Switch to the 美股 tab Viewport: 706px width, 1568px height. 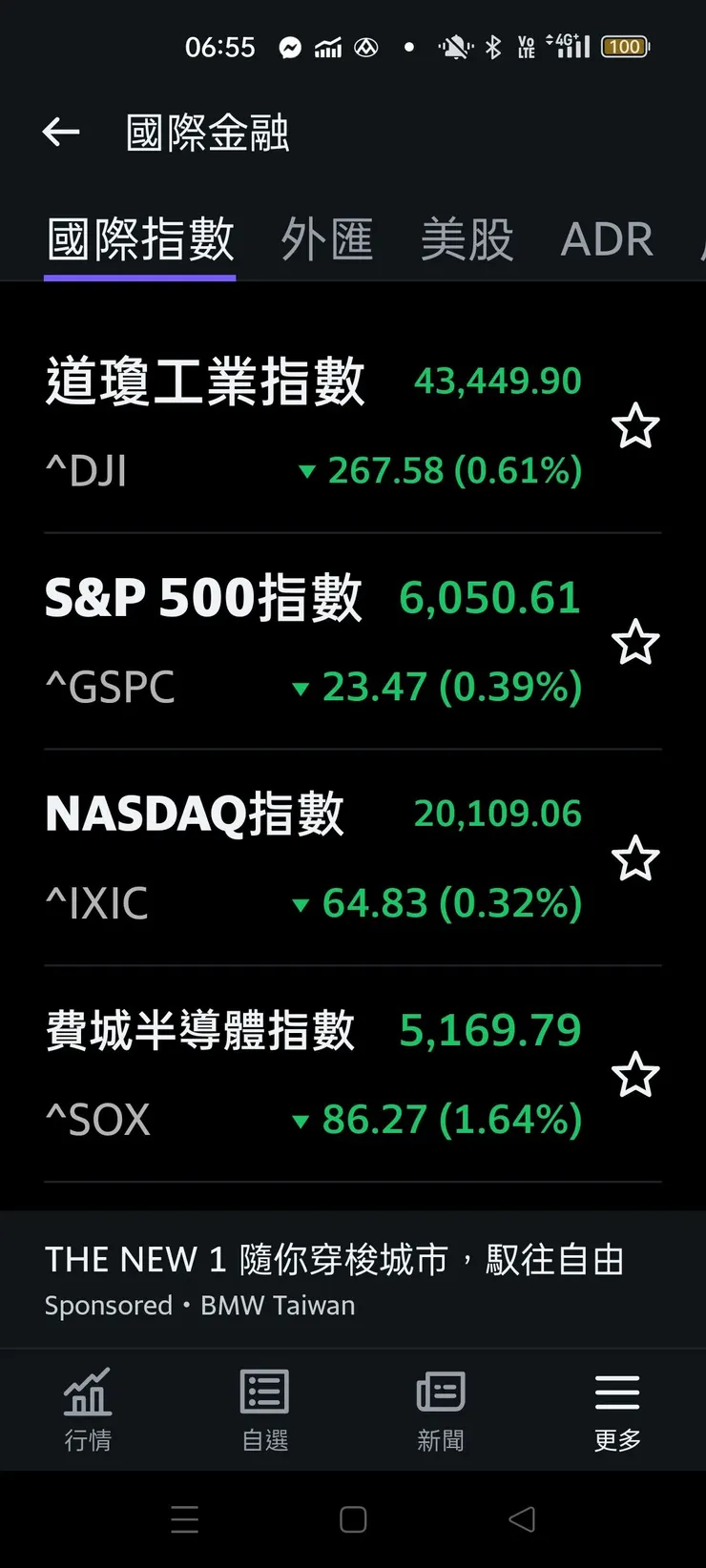tap(467, 238)
